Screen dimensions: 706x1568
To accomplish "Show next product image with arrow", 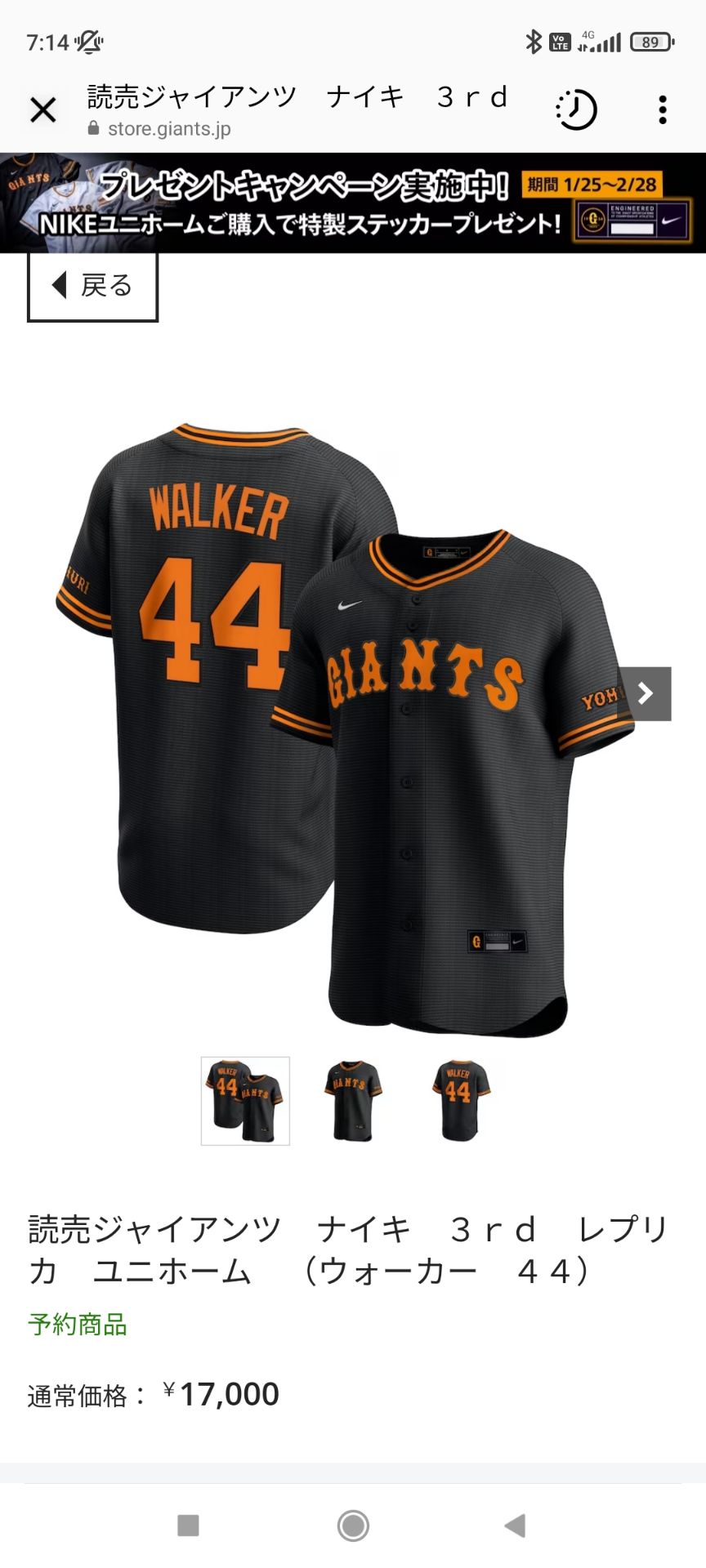I will tap(646, 694).
